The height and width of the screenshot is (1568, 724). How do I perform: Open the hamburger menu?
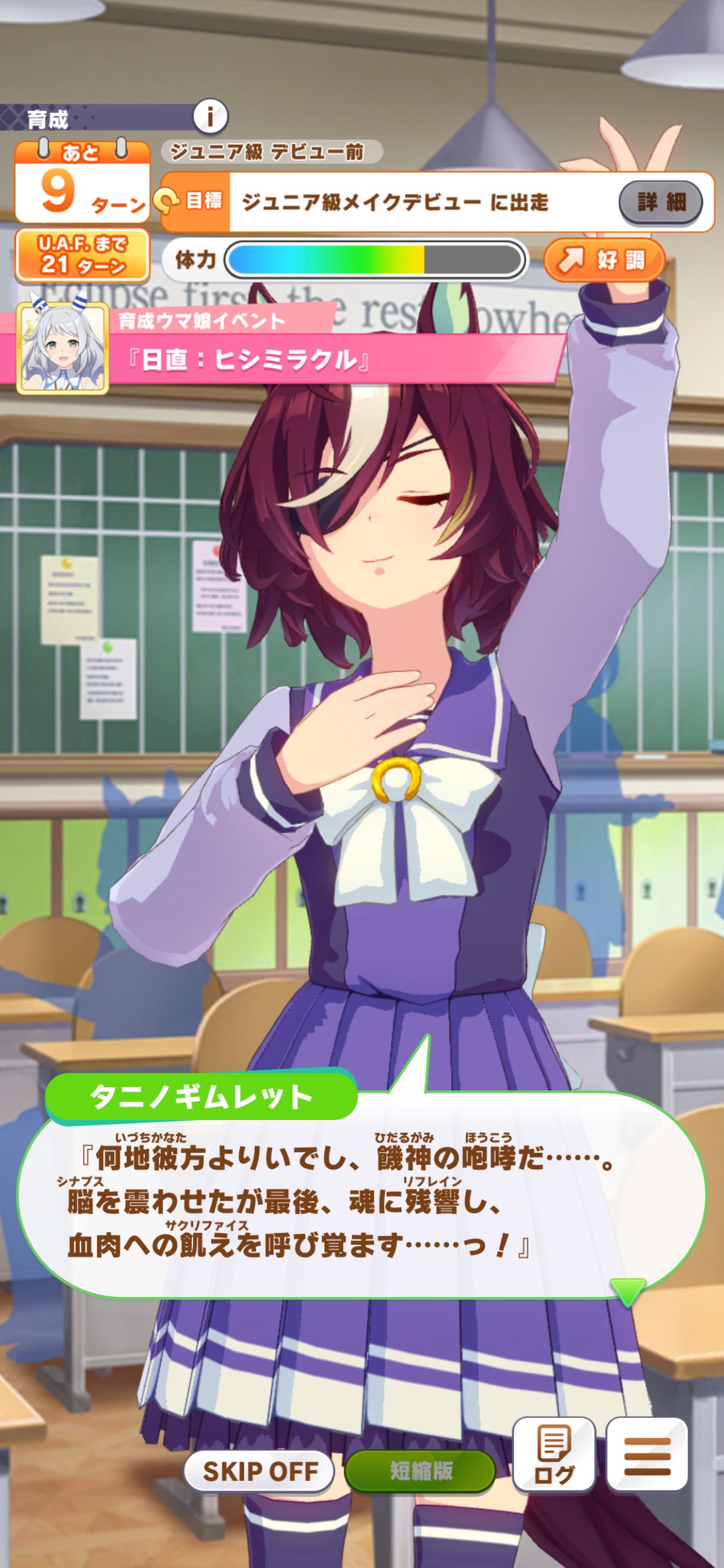pos(647,1455)
